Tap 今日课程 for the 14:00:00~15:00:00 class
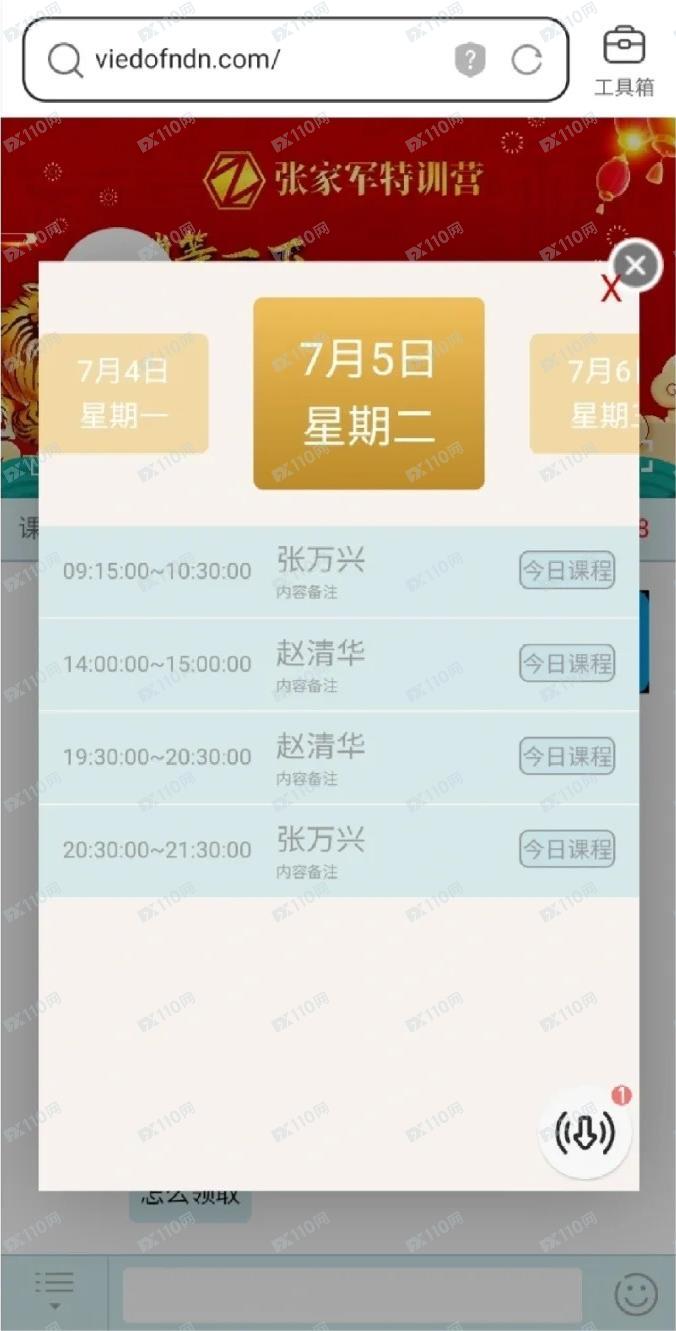 pos(566,664)
